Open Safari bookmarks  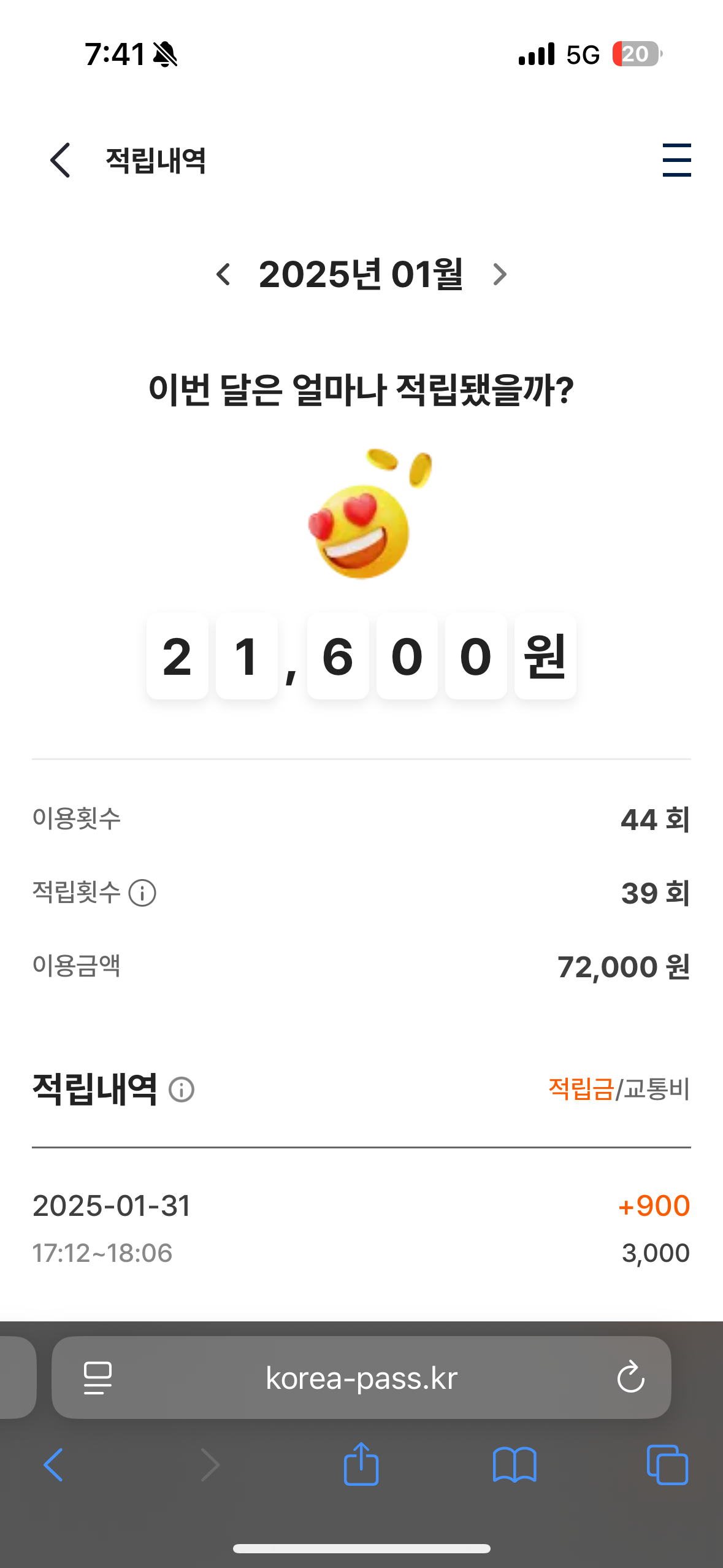click(515, 1465)
